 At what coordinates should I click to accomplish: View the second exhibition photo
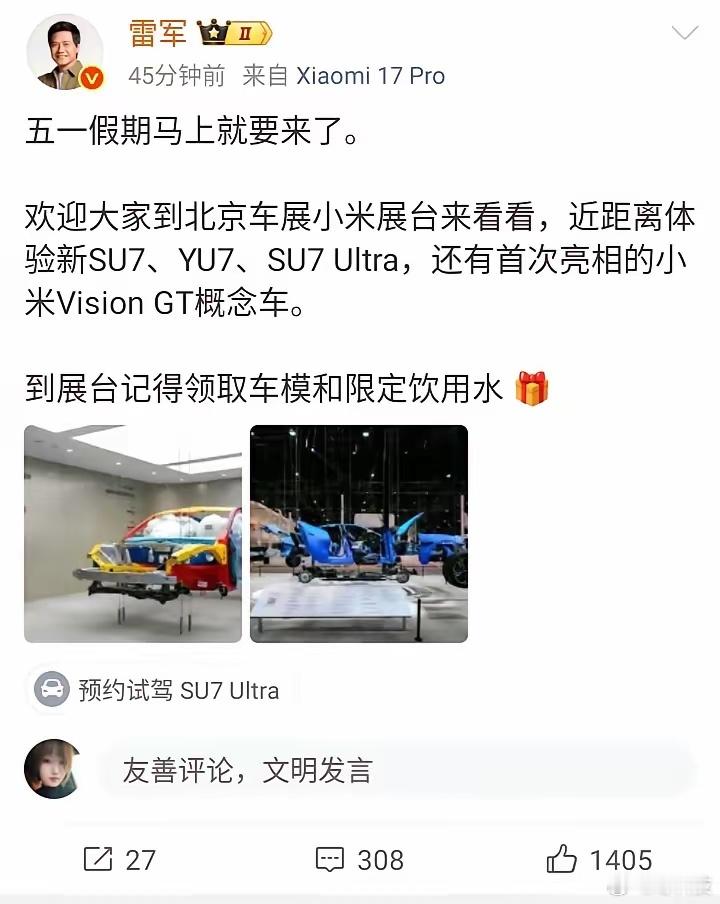coord(358,534)
